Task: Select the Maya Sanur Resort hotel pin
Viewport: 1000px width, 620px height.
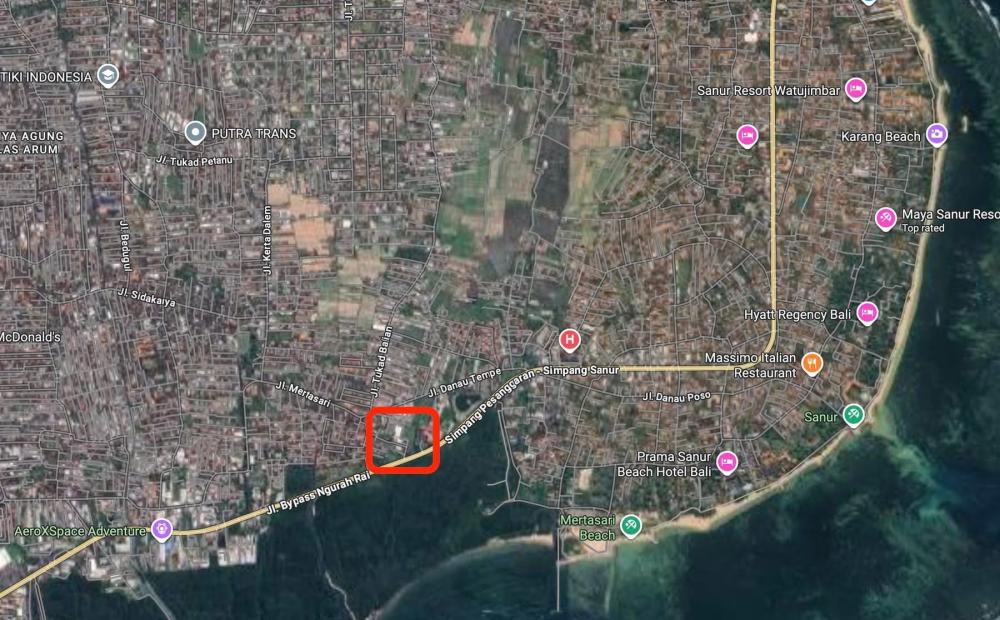Action: [x=885, y=218]
